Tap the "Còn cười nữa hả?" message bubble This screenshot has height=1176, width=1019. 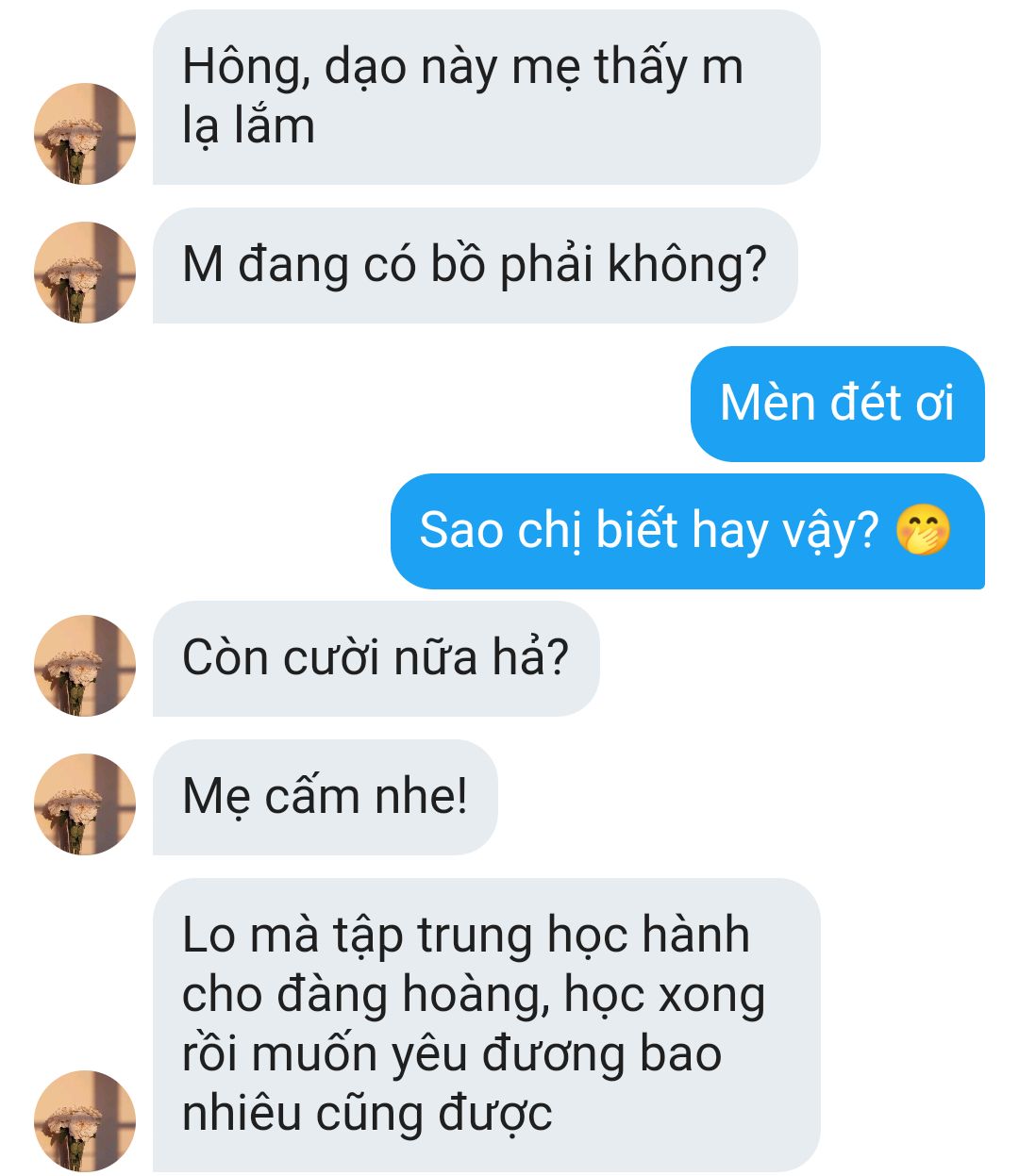376,658
